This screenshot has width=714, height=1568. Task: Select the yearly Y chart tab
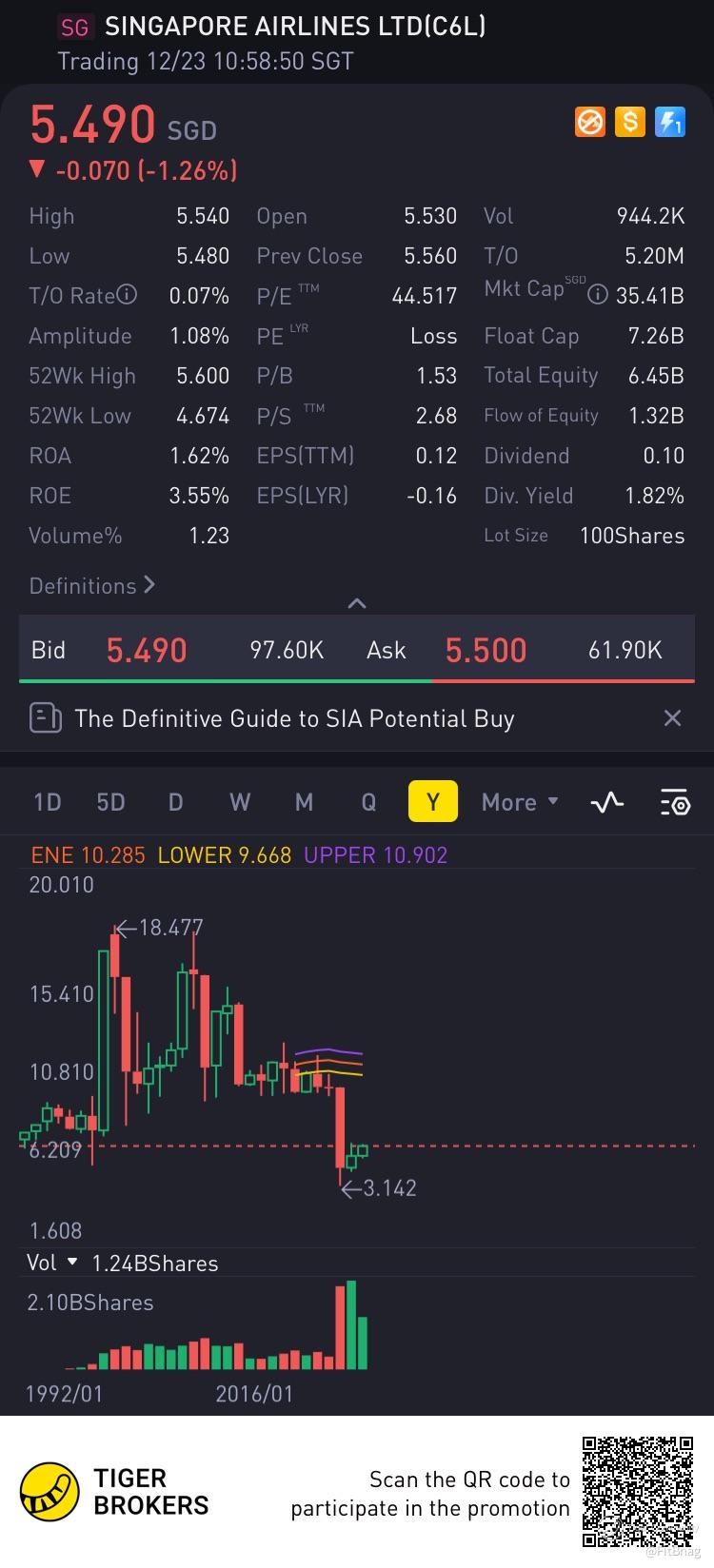[433, 802]
